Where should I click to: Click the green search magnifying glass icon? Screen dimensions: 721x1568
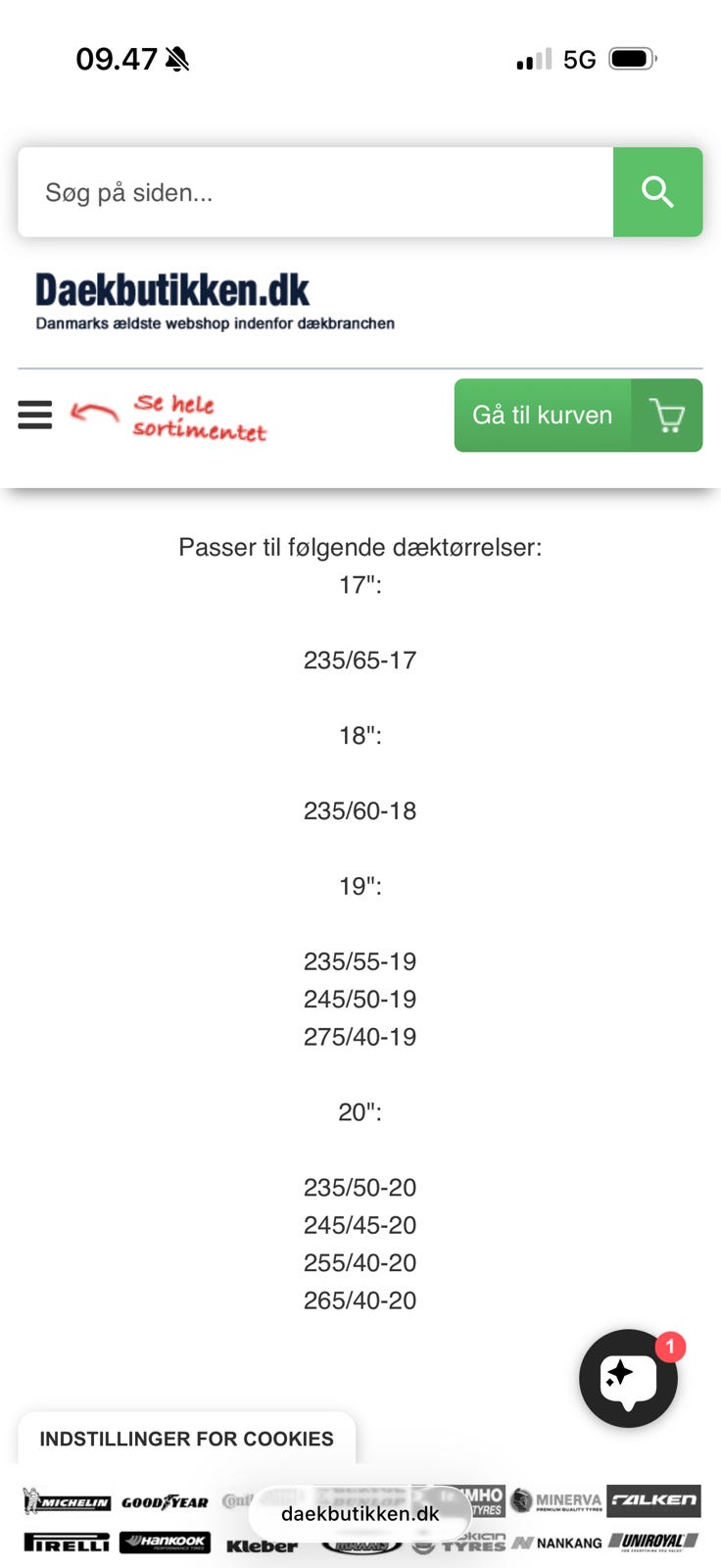pyautogui.click(x=657, y=192)
